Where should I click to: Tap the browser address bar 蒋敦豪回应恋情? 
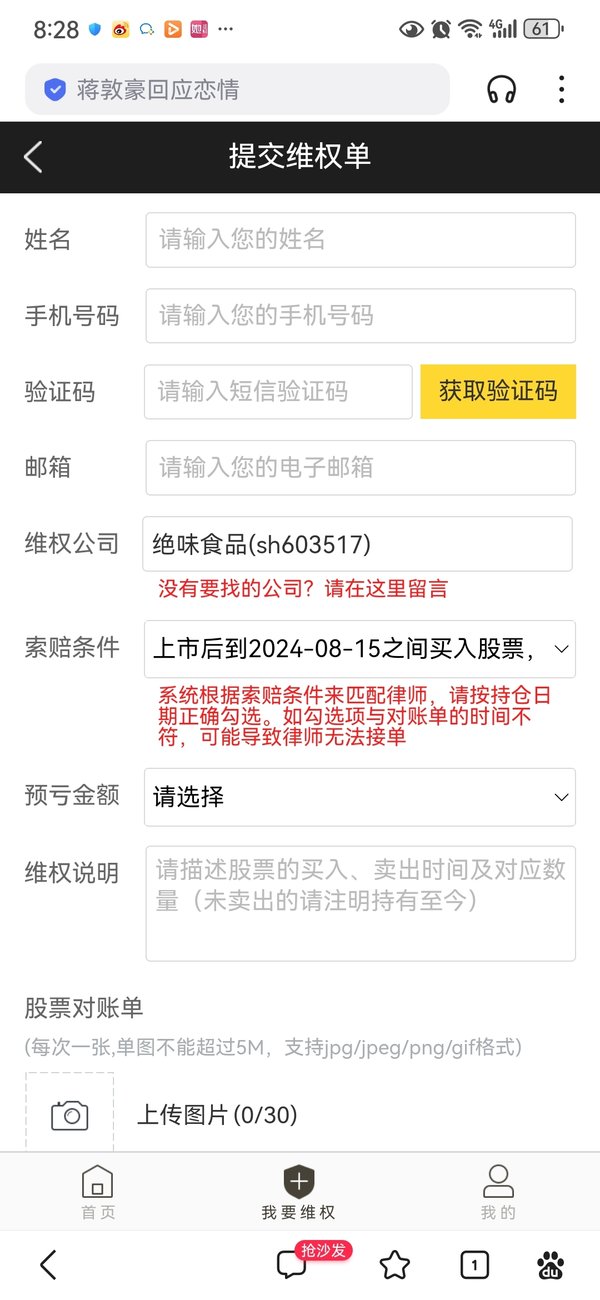(x=237, y=90)
